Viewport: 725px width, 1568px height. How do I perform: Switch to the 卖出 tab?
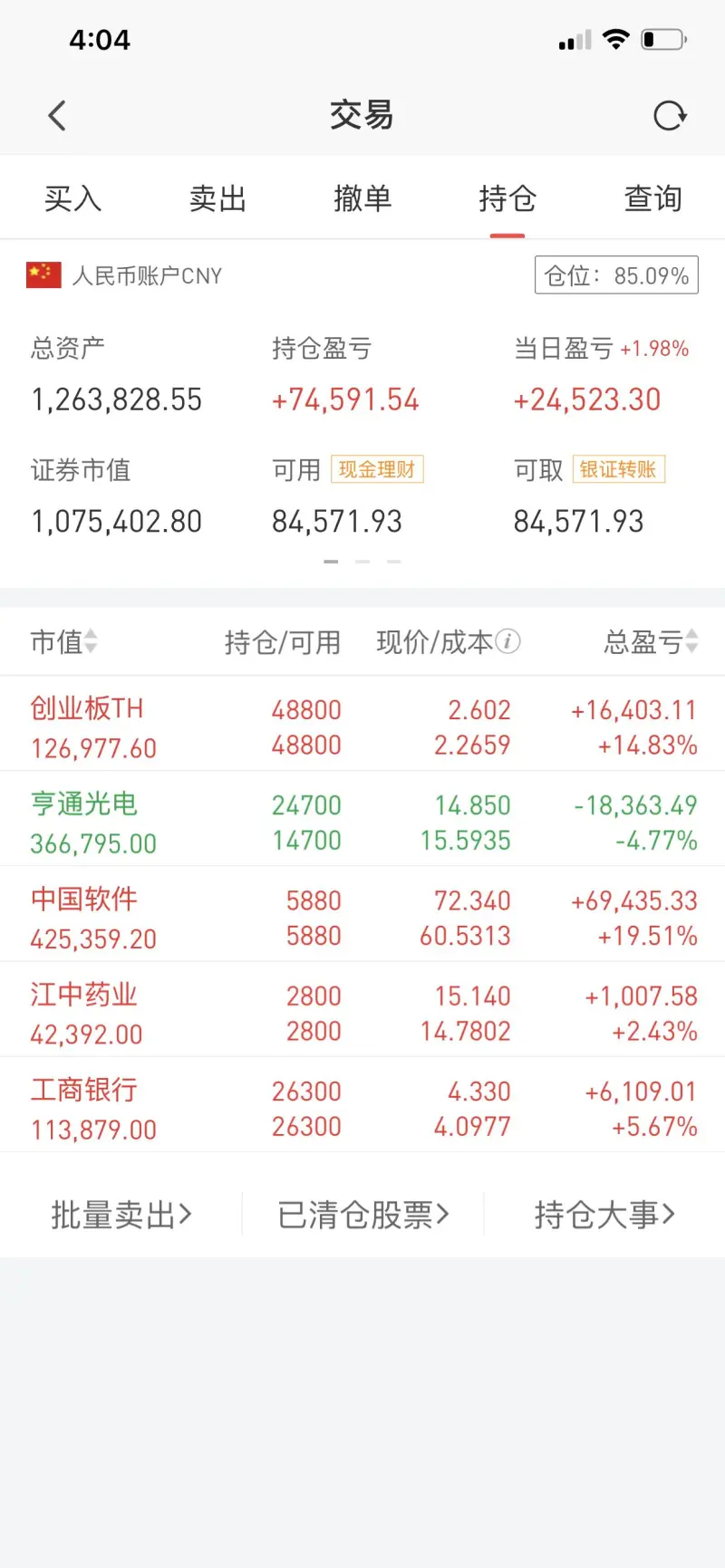(x=217, y=198)
